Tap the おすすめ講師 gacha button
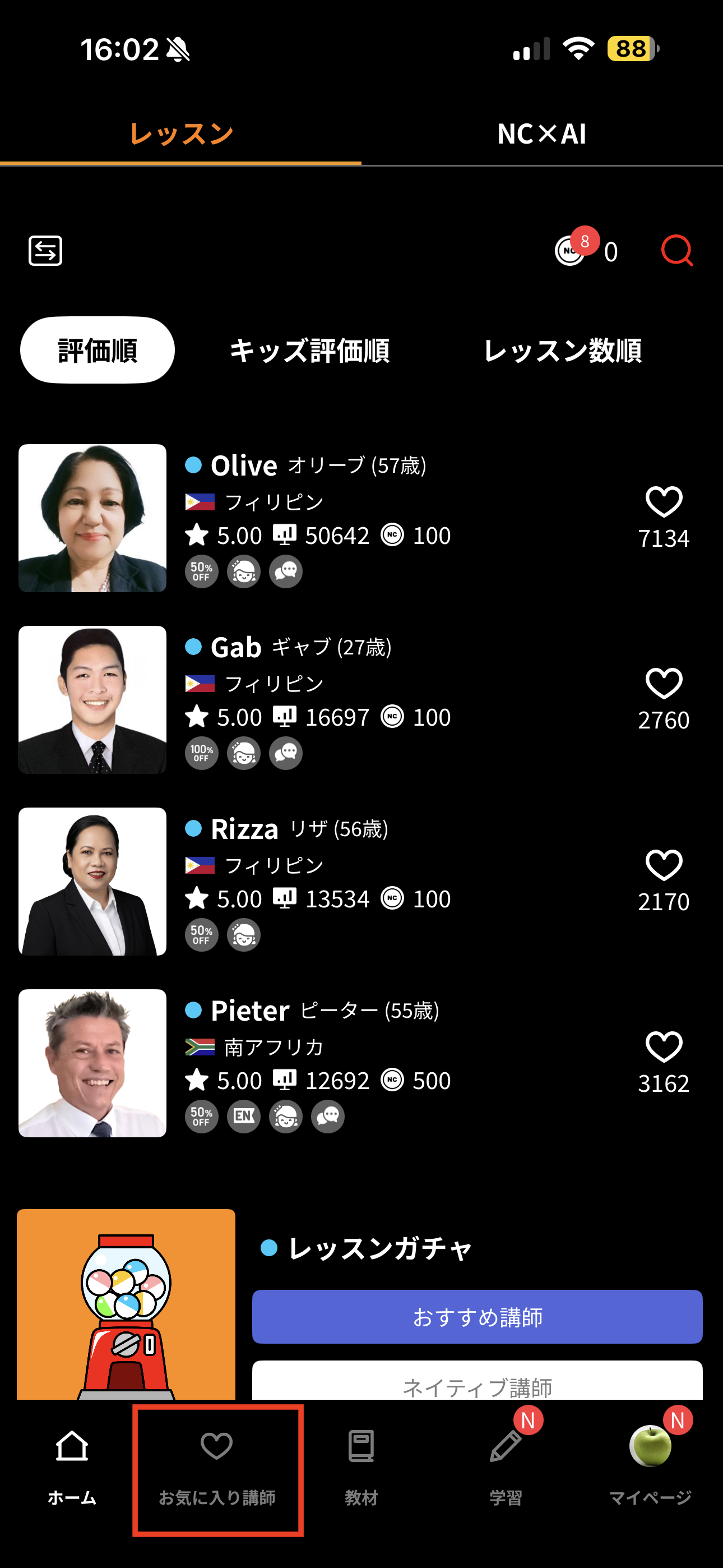The height and width of the screenshot is (1568, 723). pyautogui.click(x=477, y=1317)
